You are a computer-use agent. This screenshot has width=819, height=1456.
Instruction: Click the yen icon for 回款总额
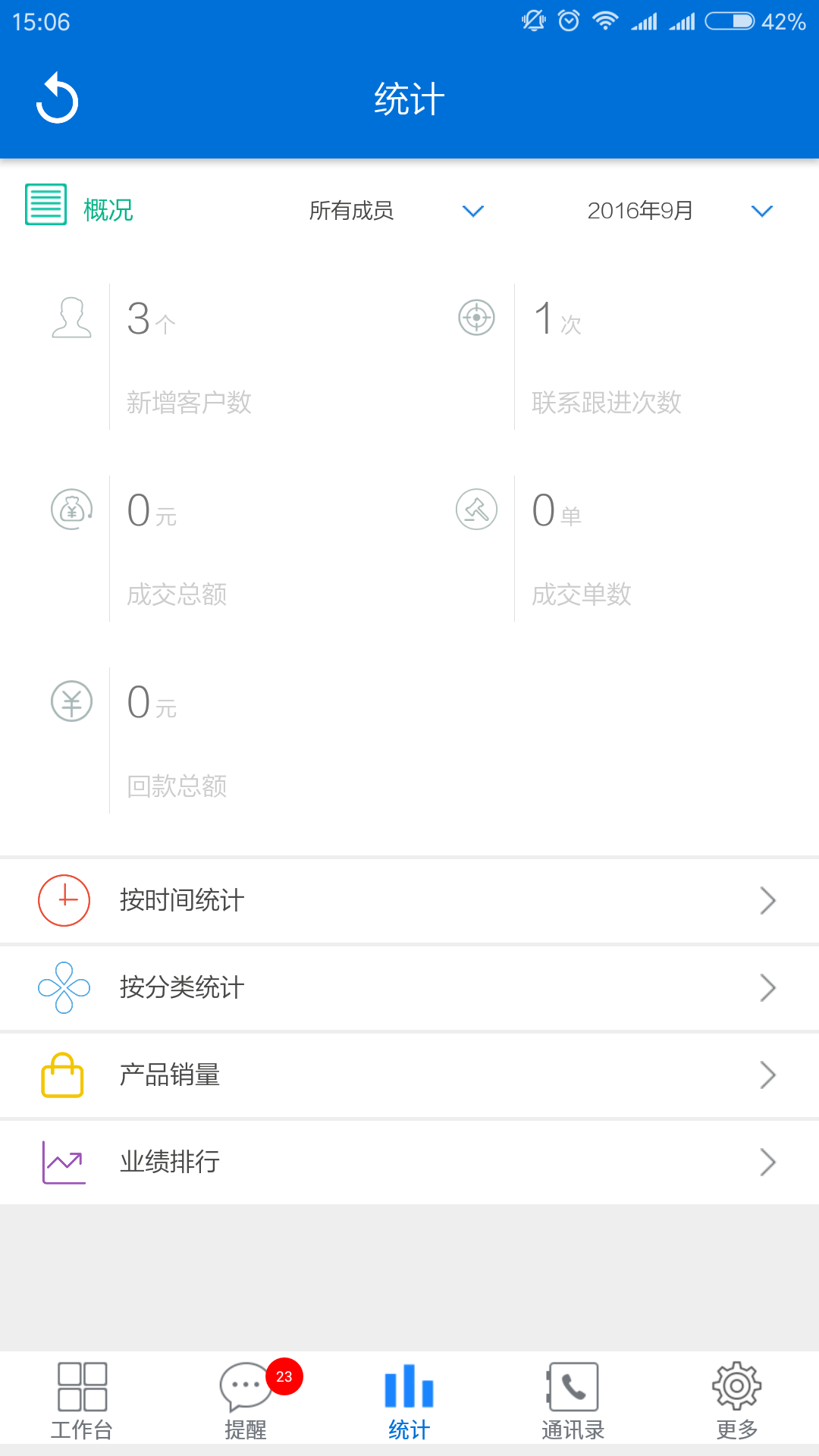click(x=71, y=701)
